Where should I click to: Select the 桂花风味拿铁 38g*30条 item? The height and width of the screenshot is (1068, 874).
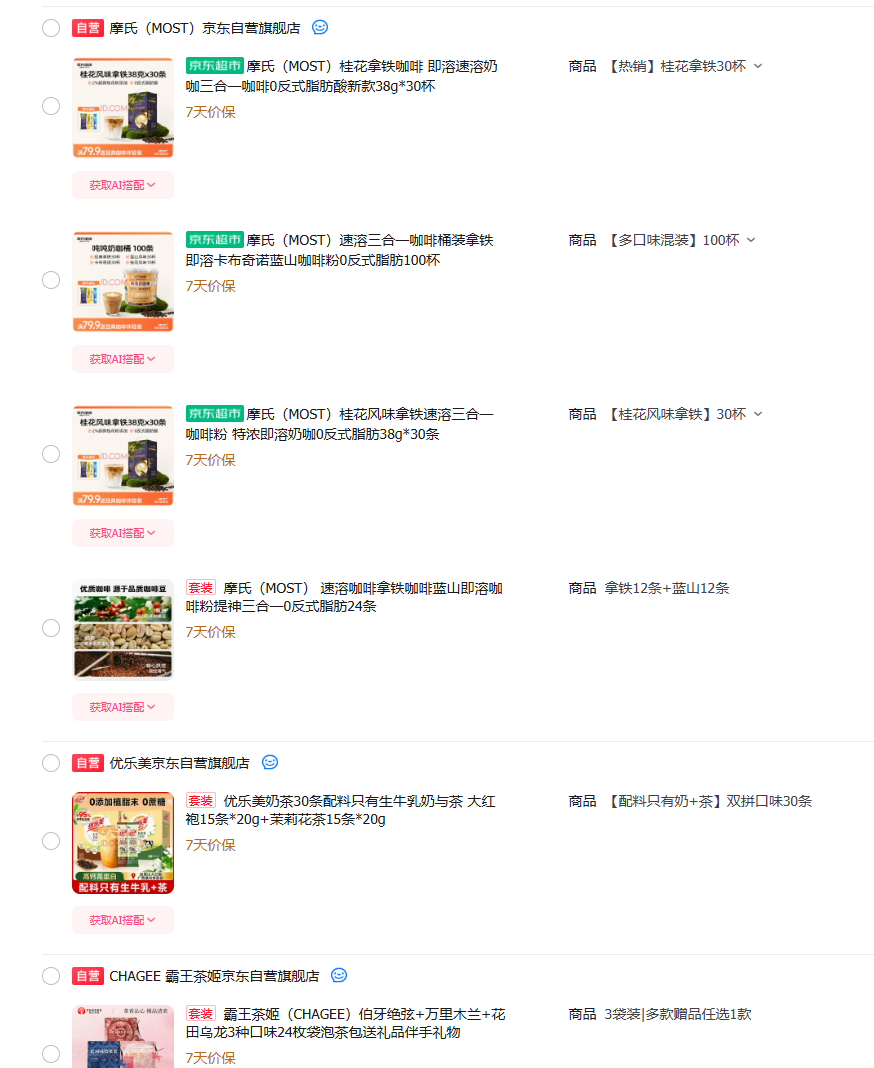coord(51,454)
